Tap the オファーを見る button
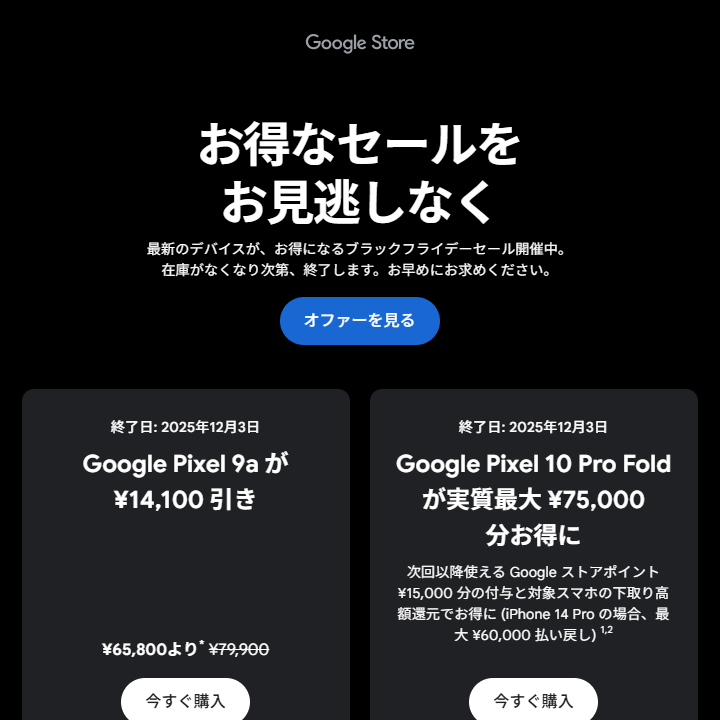Viewport: 720px width, 720px height. click(359, 321)
